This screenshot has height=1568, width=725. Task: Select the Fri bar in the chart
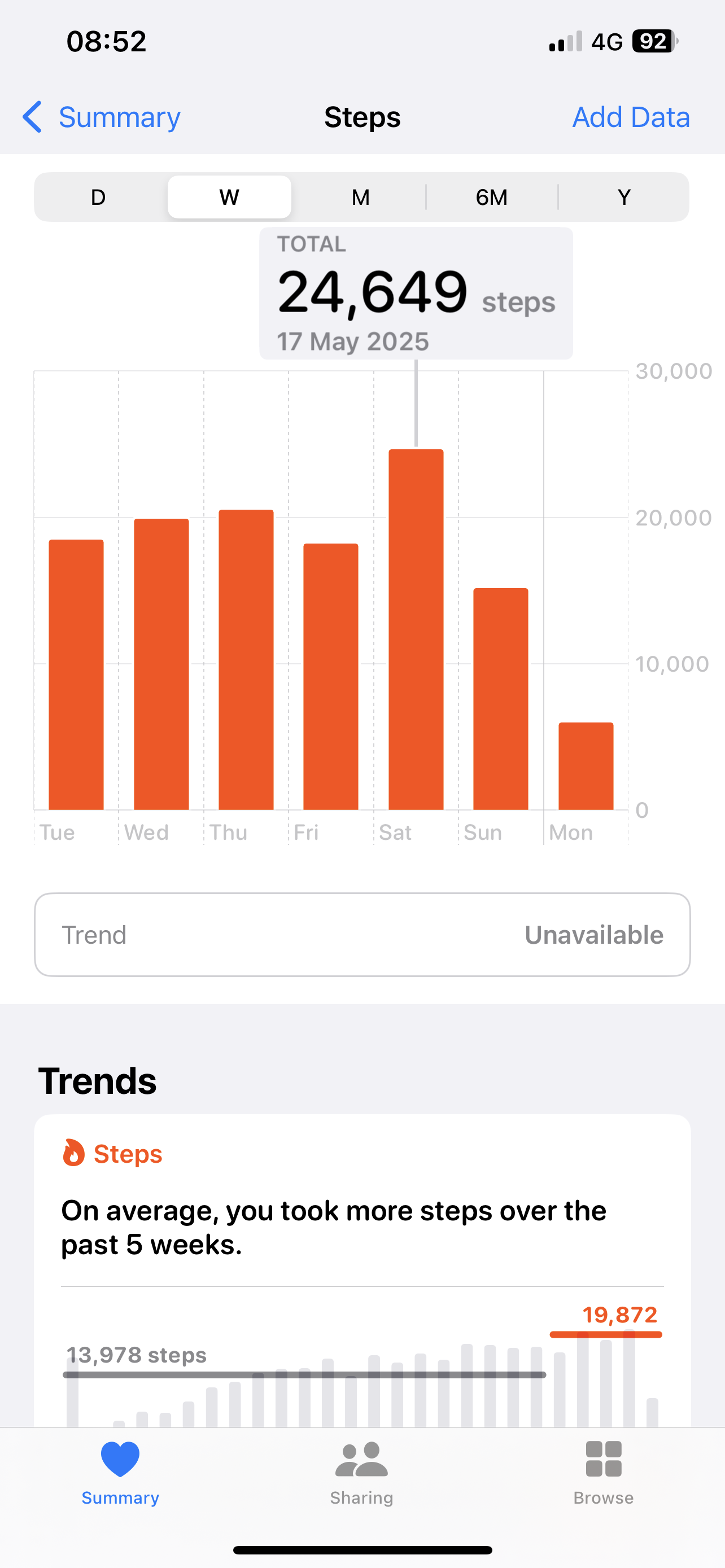[331, 677]
